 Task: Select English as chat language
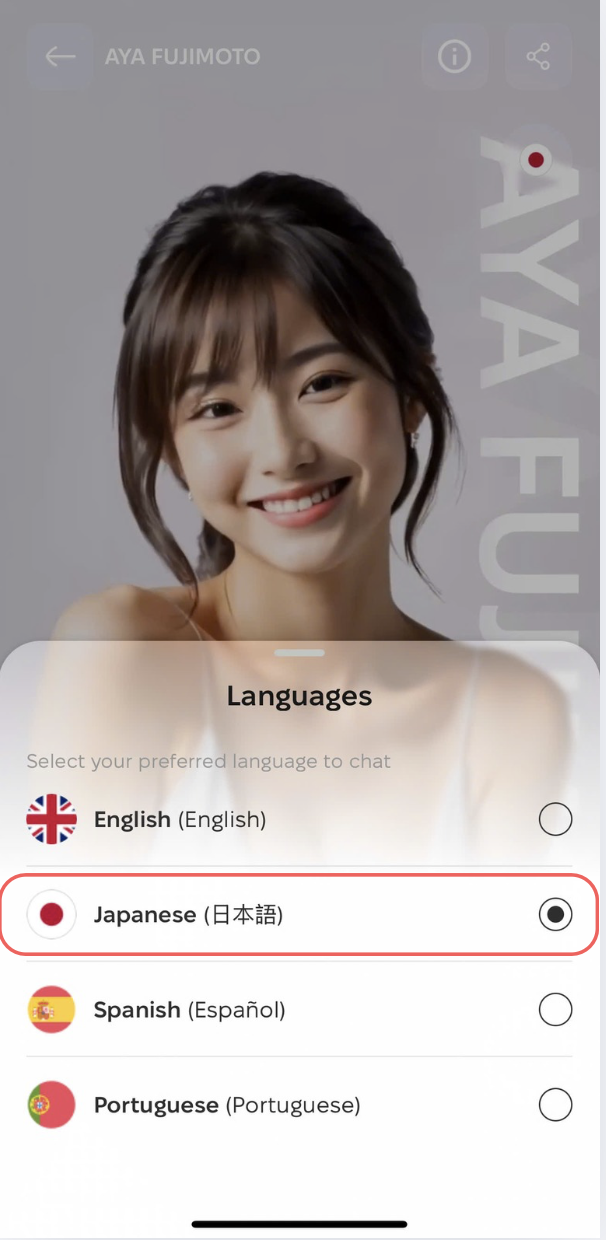555,820
